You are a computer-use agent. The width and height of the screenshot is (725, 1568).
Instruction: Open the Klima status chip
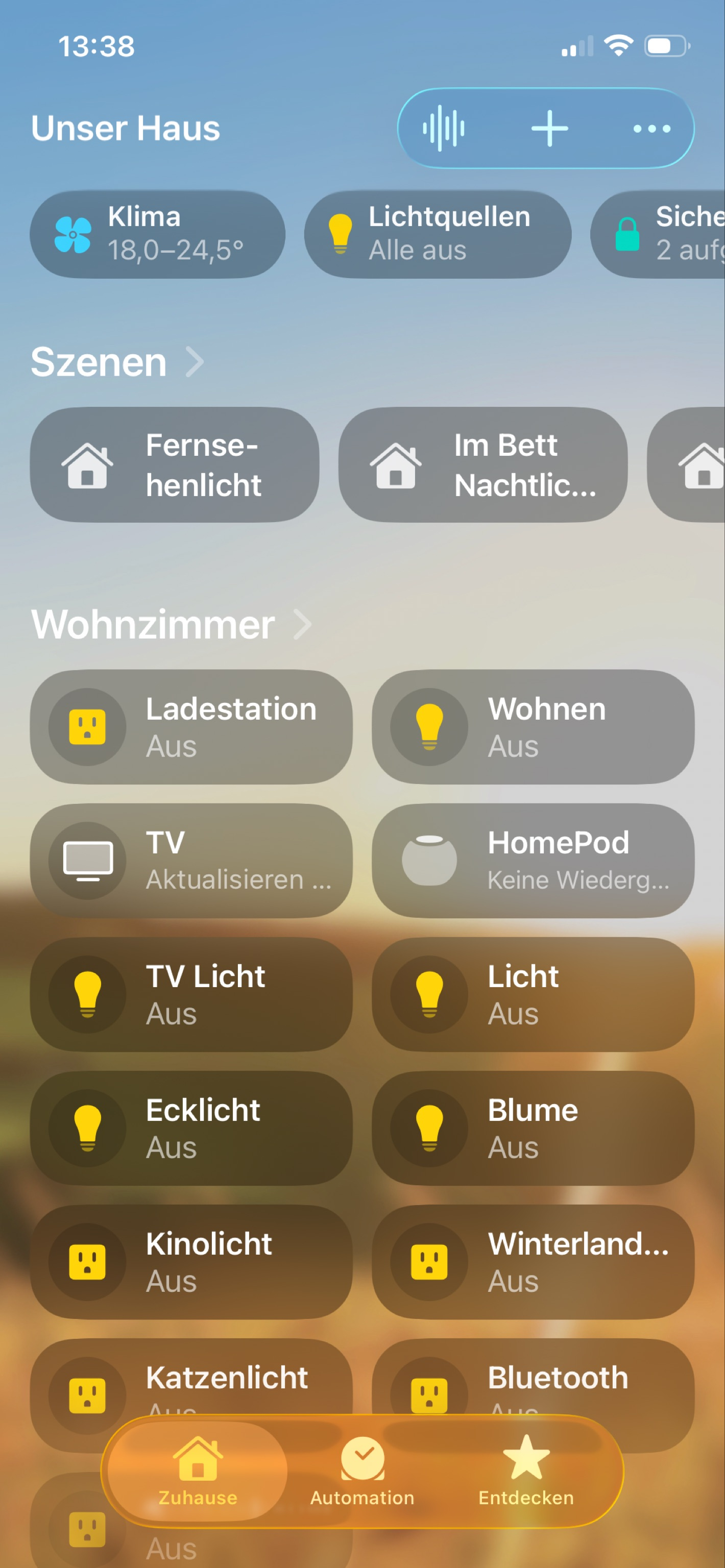[x=157, y=234]
